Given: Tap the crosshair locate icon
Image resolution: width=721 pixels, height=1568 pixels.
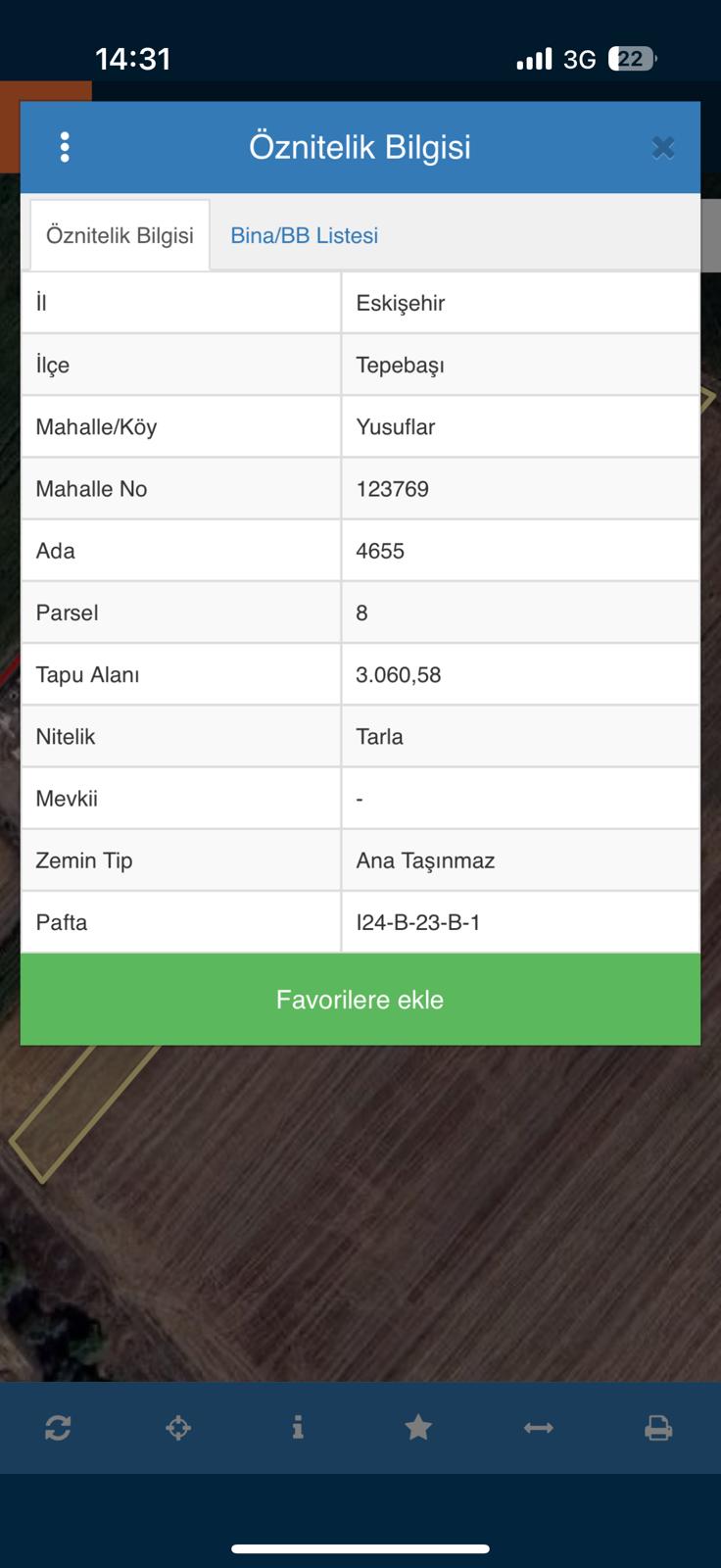Looking at the screenshot, I should point(178,1428).
